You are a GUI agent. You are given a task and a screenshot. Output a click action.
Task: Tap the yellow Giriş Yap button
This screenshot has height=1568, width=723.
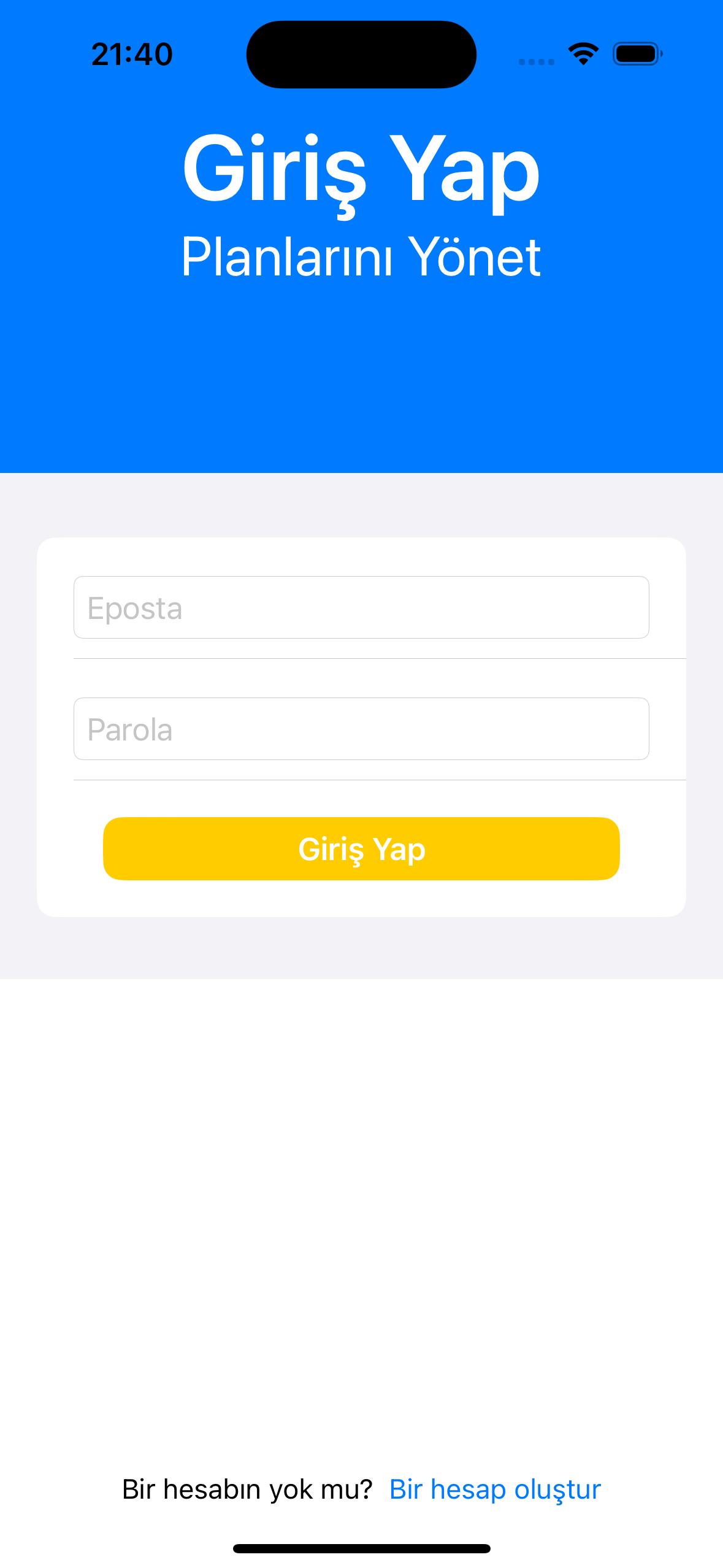(x=361, y=848)
